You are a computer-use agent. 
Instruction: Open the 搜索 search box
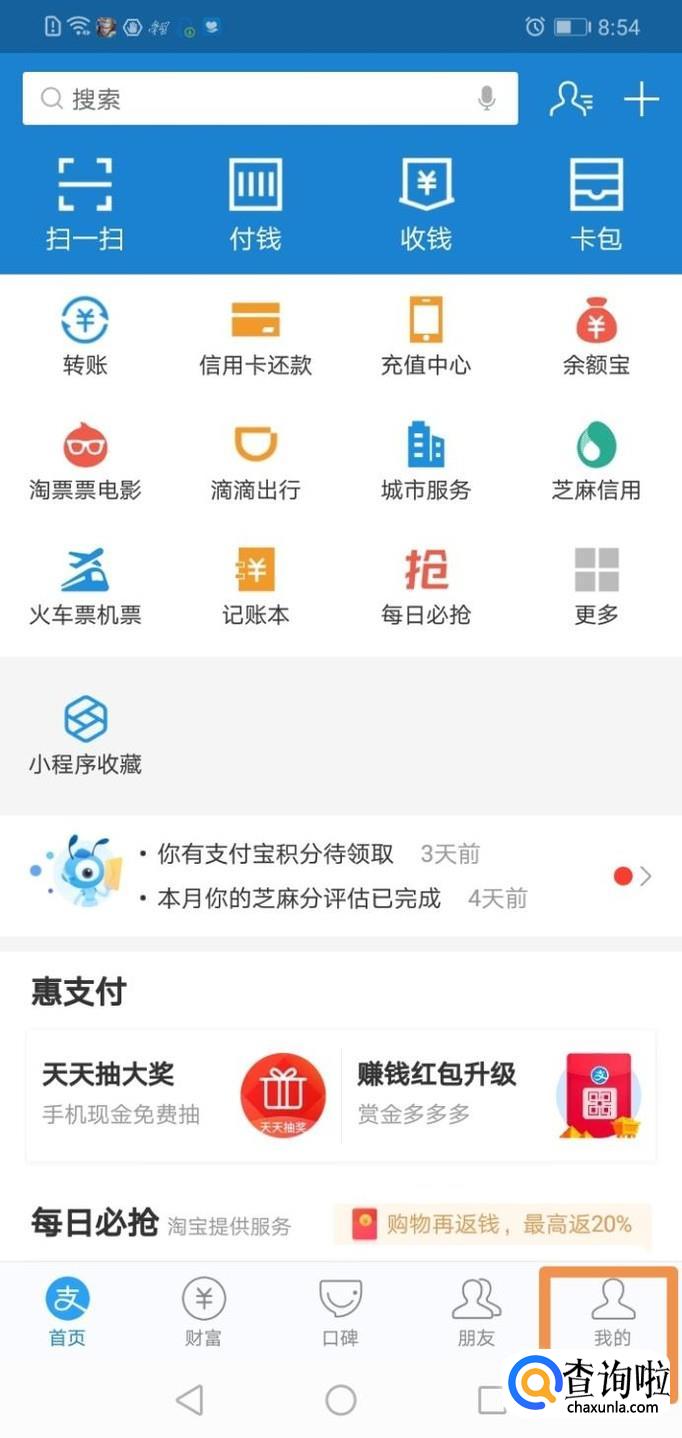[250, 99]
